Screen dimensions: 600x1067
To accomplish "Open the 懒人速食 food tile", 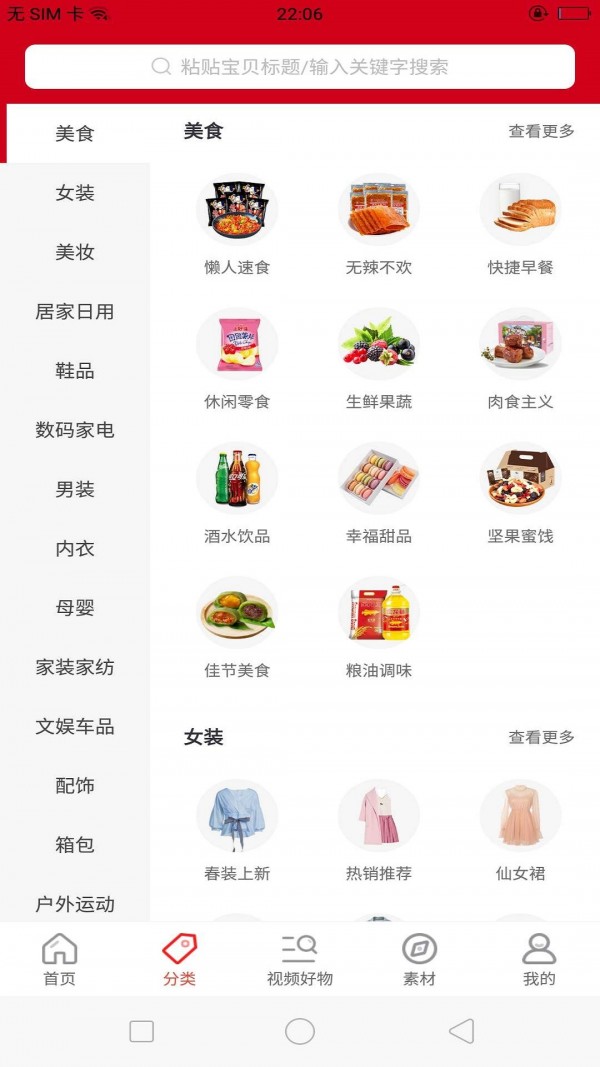I will pyautogui.click(x=237, y=225).
